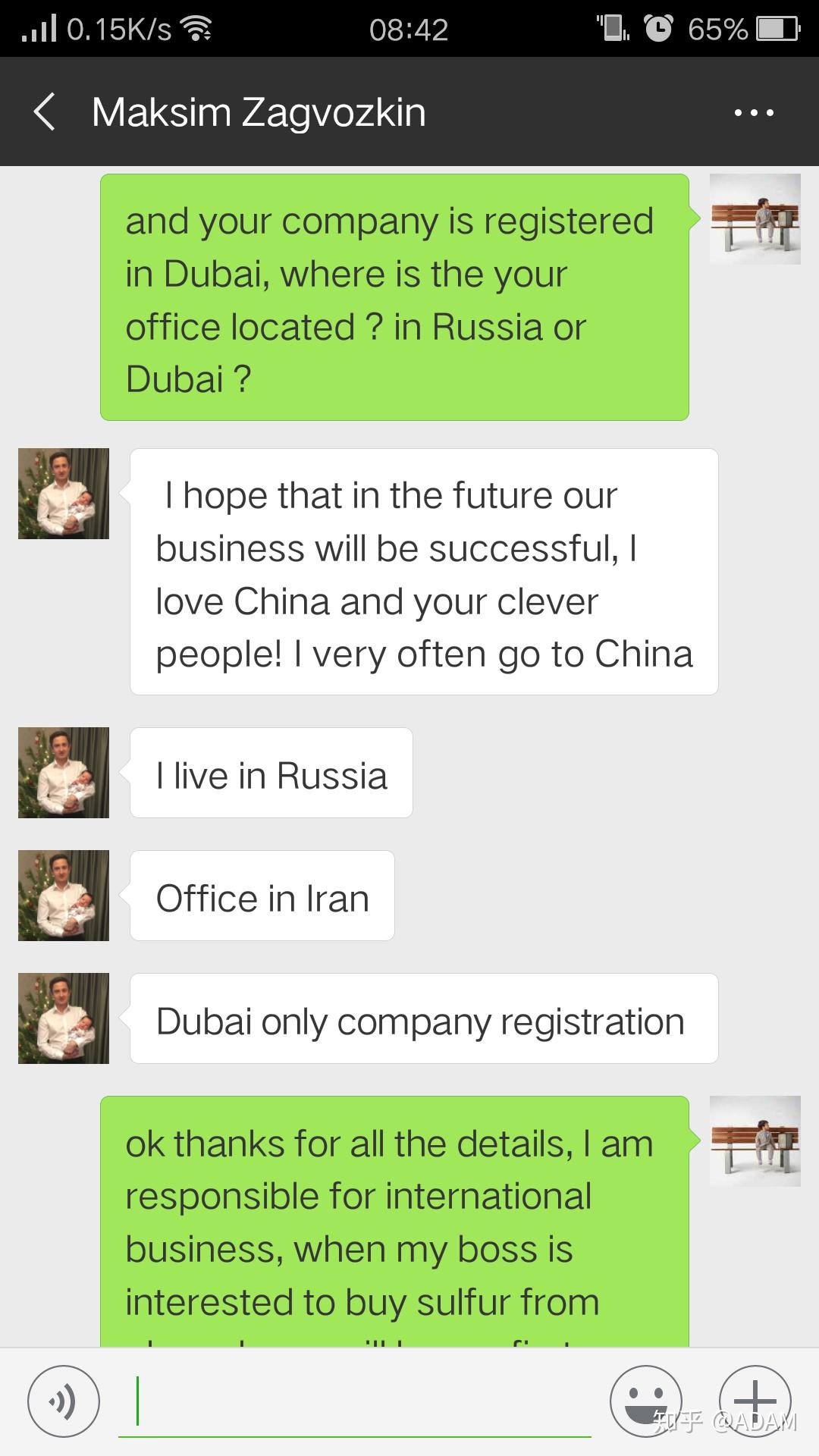Viewport: 819px width, 1456px height.
Task: View Maksim's avatar beside "I live in Russia"
Action: pyautogui.click(x=64, y=773)
